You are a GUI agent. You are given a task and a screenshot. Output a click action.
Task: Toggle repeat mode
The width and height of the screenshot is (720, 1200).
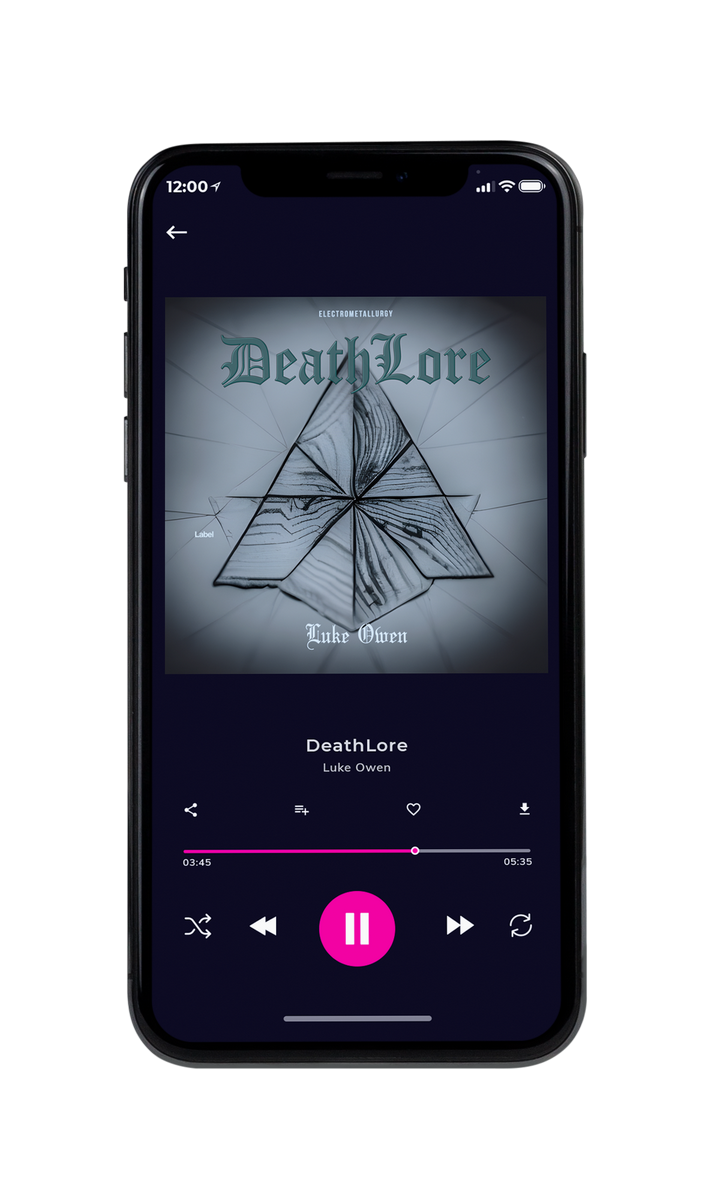(521, 926)
